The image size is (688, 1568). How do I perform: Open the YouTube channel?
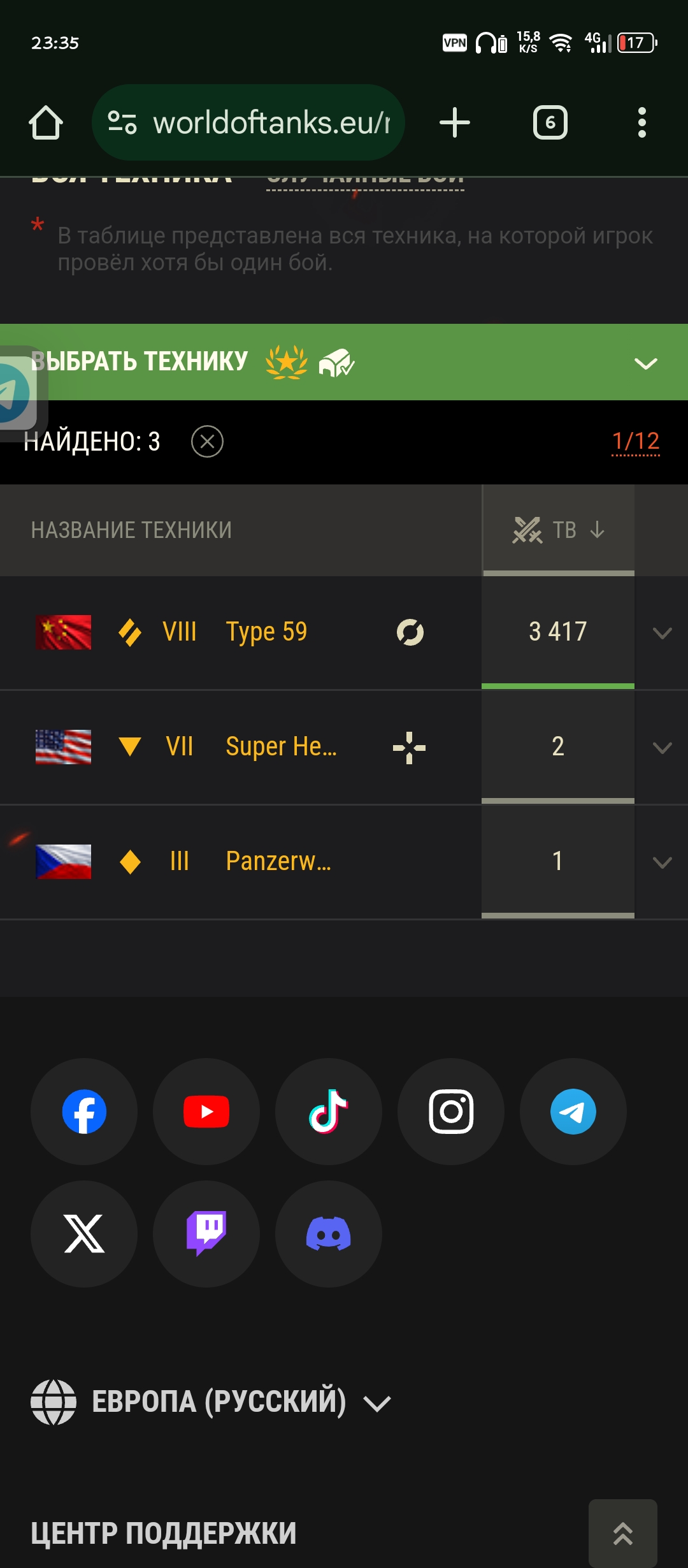tap(206, 1112)
